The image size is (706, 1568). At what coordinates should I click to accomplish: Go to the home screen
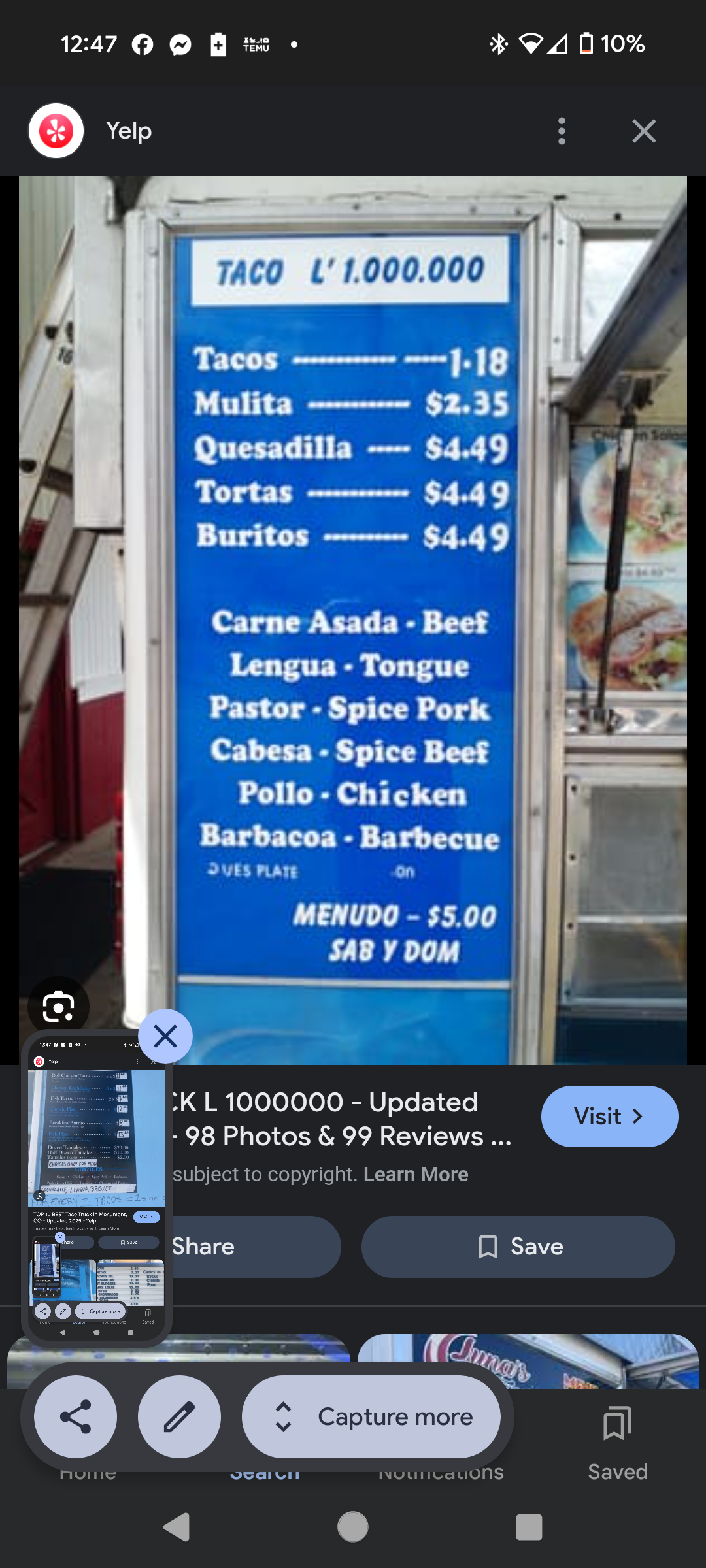353,1527
